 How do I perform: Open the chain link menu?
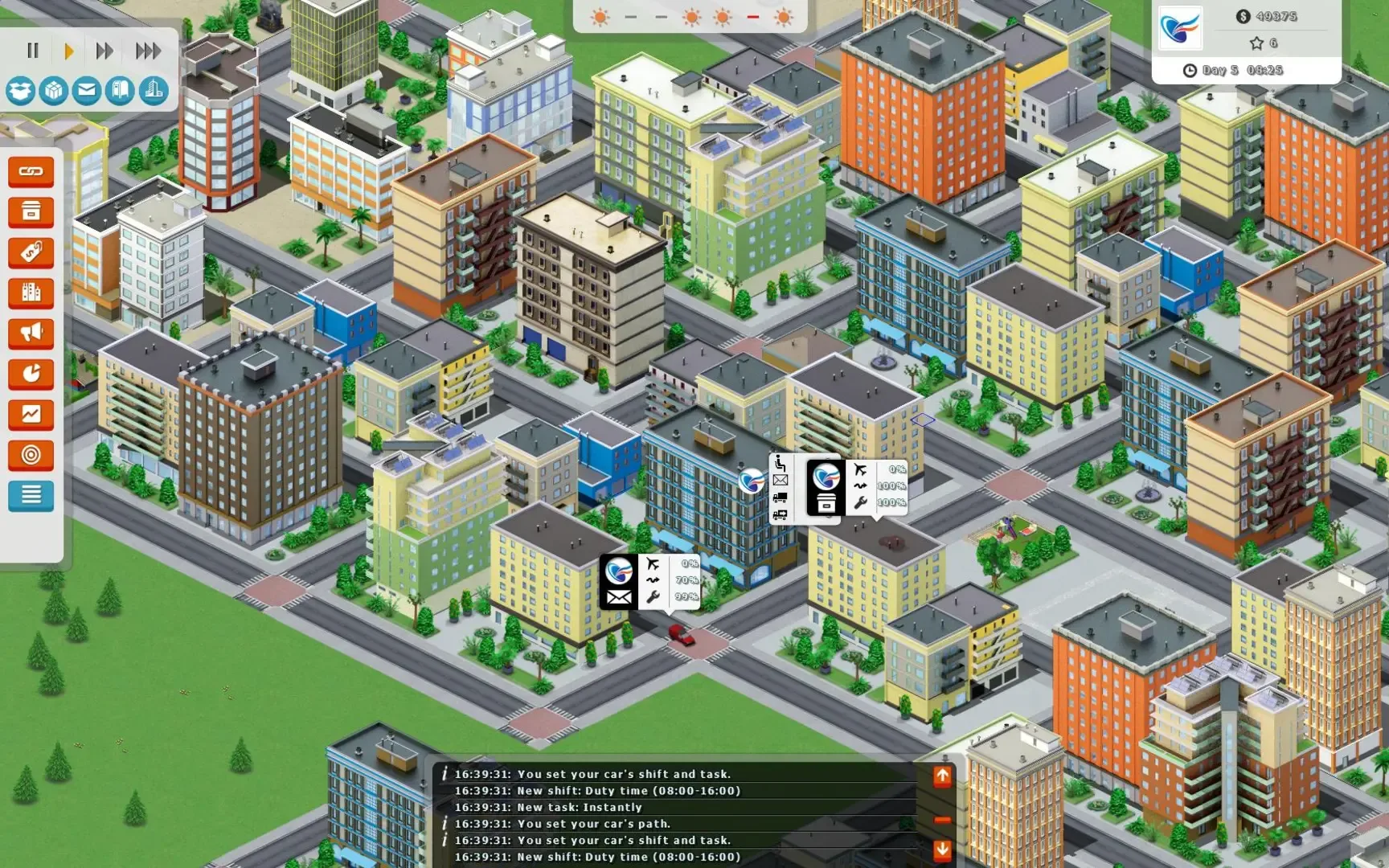point(31,171)
